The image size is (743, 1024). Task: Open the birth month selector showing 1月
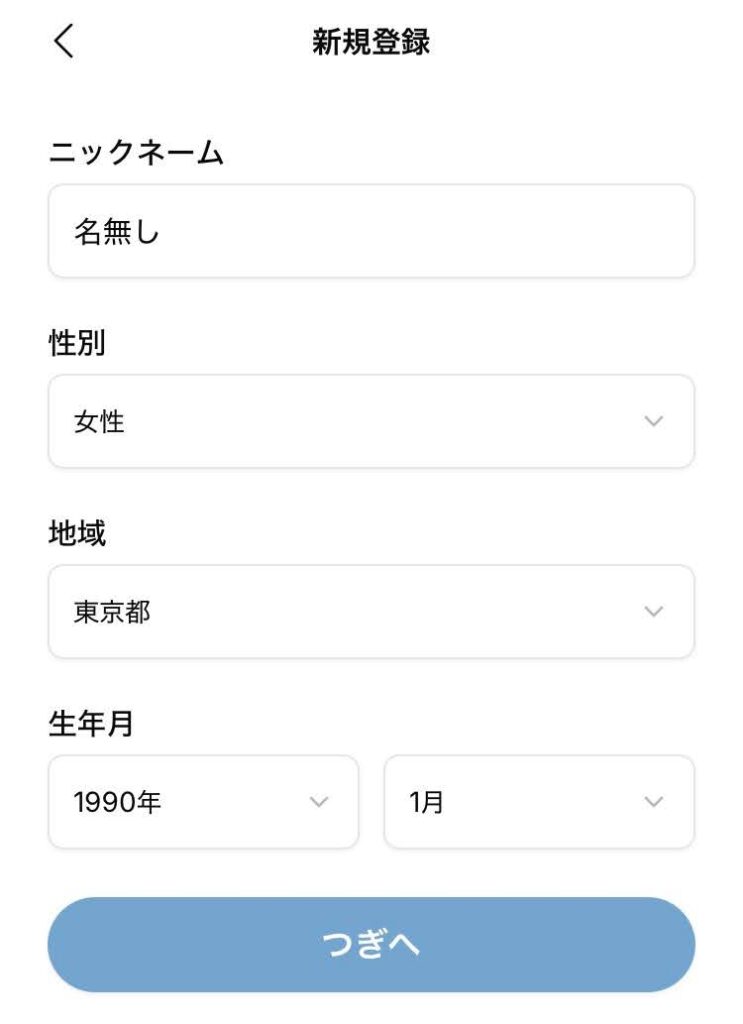[538, 801]
